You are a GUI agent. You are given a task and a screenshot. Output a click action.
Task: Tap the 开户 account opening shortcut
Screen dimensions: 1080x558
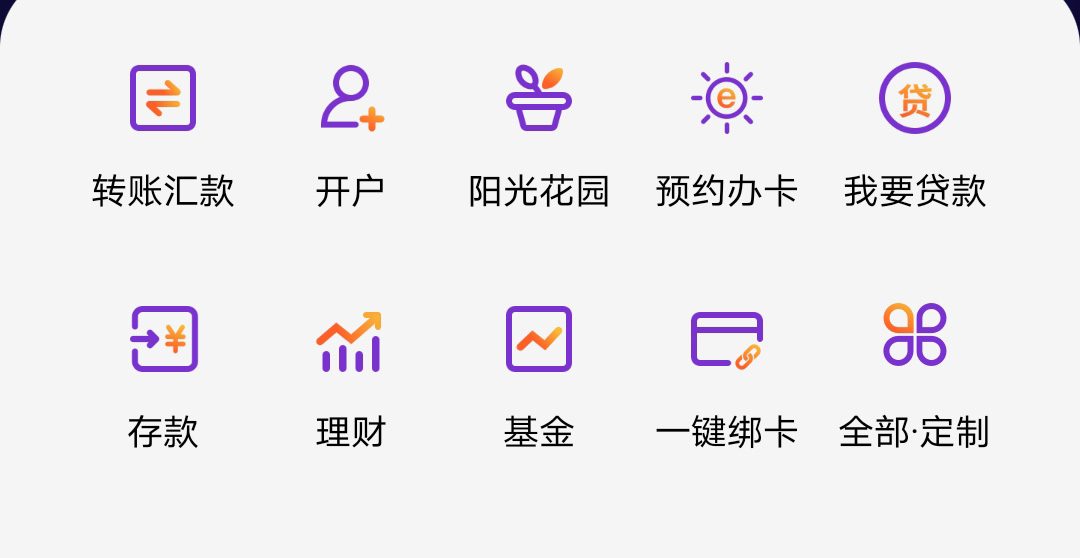click(351, 99)
